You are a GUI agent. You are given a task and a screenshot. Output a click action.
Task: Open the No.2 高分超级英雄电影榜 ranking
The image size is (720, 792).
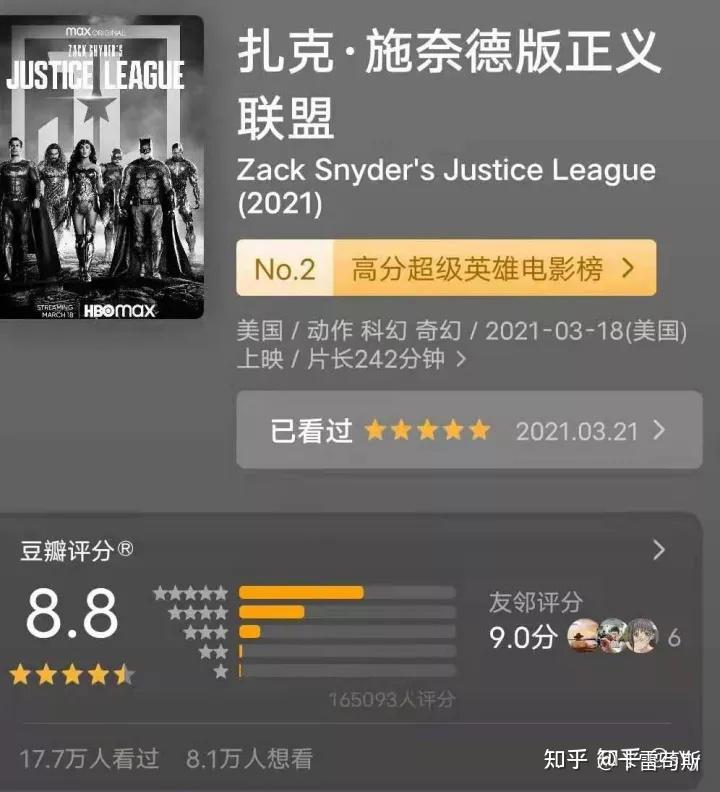(x=446, y=268)
